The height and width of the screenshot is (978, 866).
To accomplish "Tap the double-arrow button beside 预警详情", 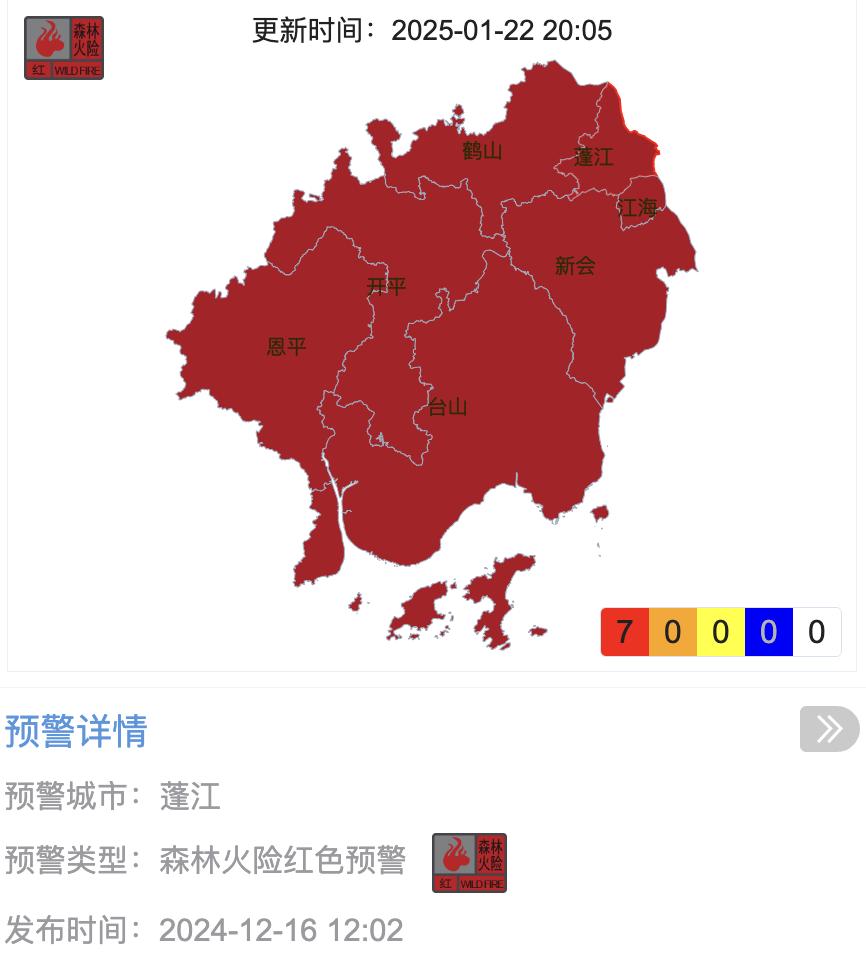I will [829, 729].
